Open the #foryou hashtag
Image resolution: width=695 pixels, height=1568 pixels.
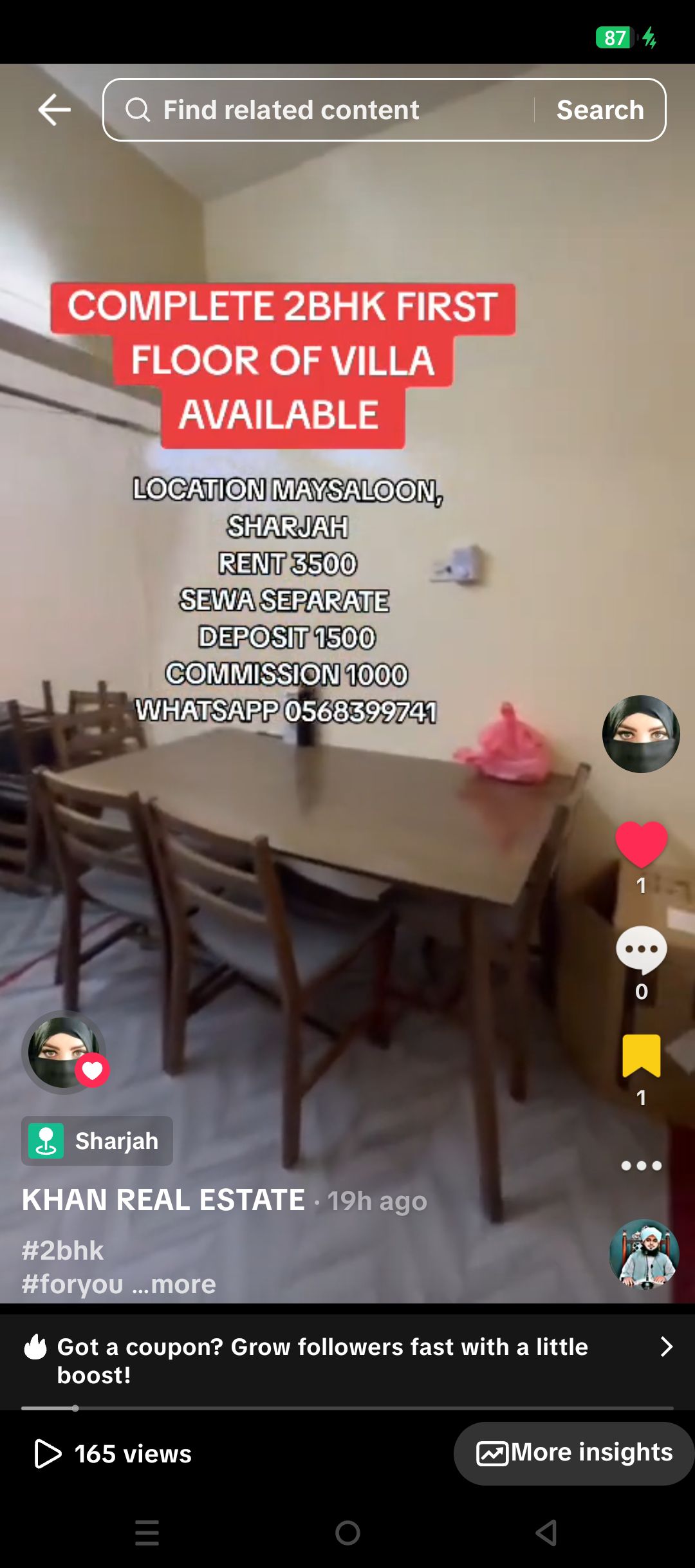tap(72, 1284)
